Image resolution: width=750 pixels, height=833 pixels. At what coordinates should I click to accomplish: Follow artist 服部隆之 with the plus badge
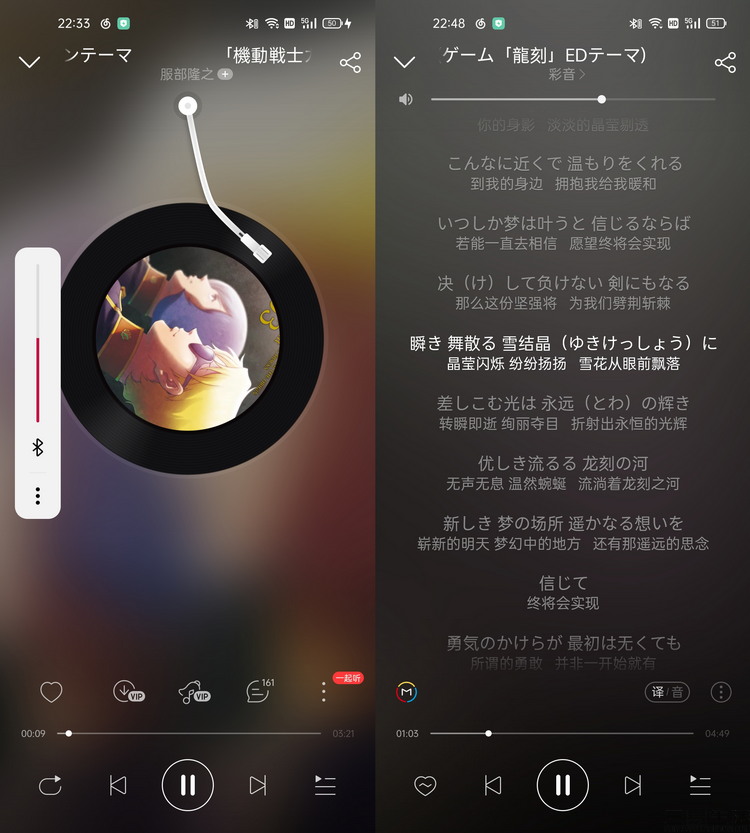tap(225, 74)
